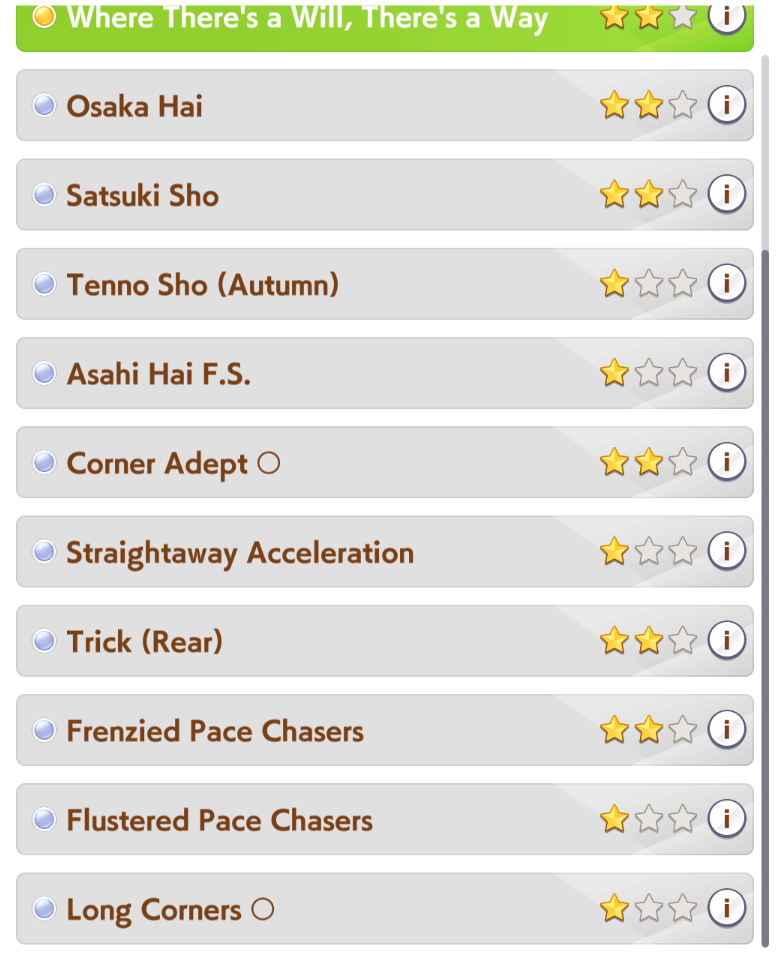Viewport: 776px width, 955px height.
Task: Tap the info button on Asahi Hai F.S.
Action: pyautogui.click(x=727, y=372)
